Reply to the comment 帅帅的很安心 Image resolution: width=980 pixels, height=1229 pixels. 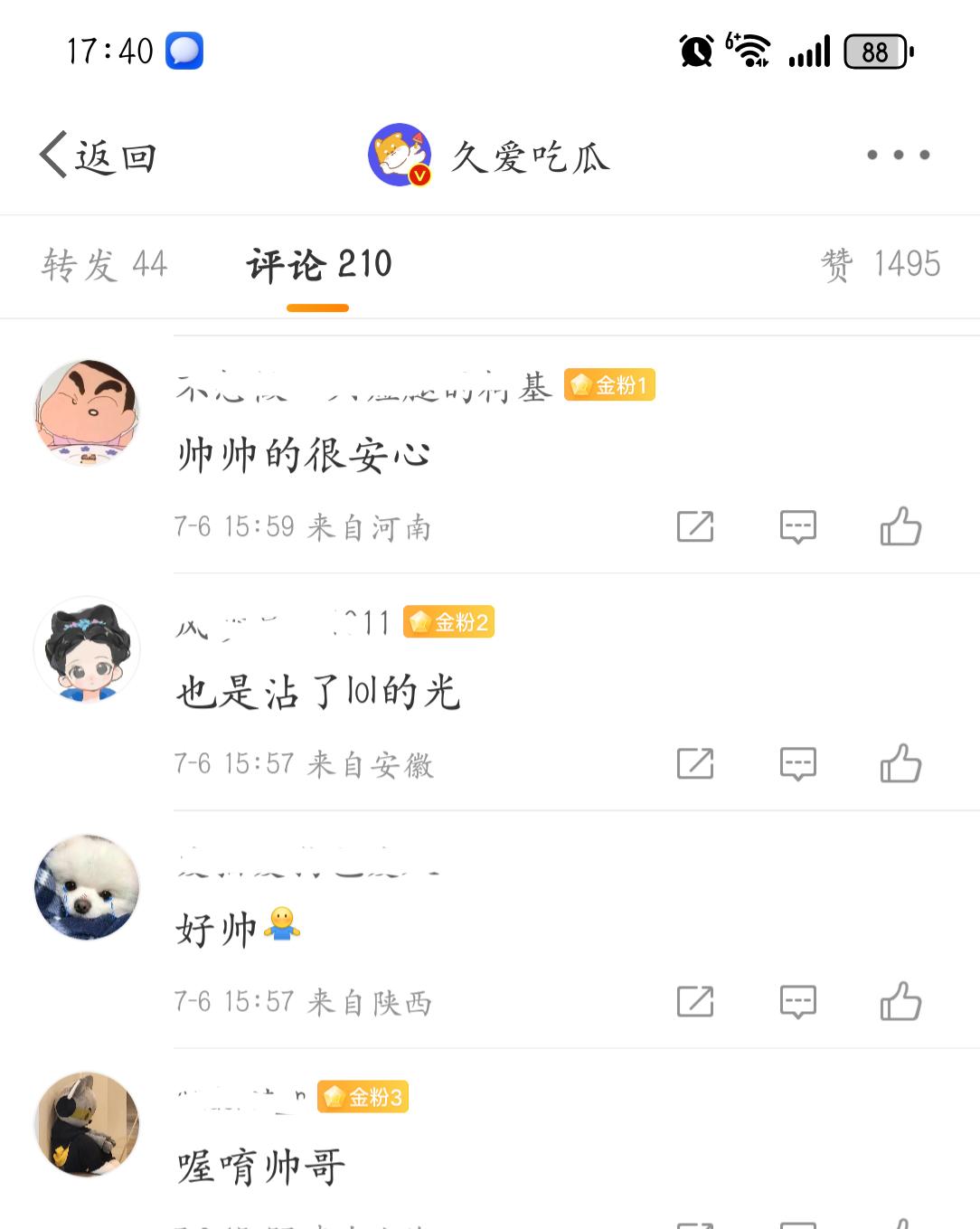(x=797, y=526)
